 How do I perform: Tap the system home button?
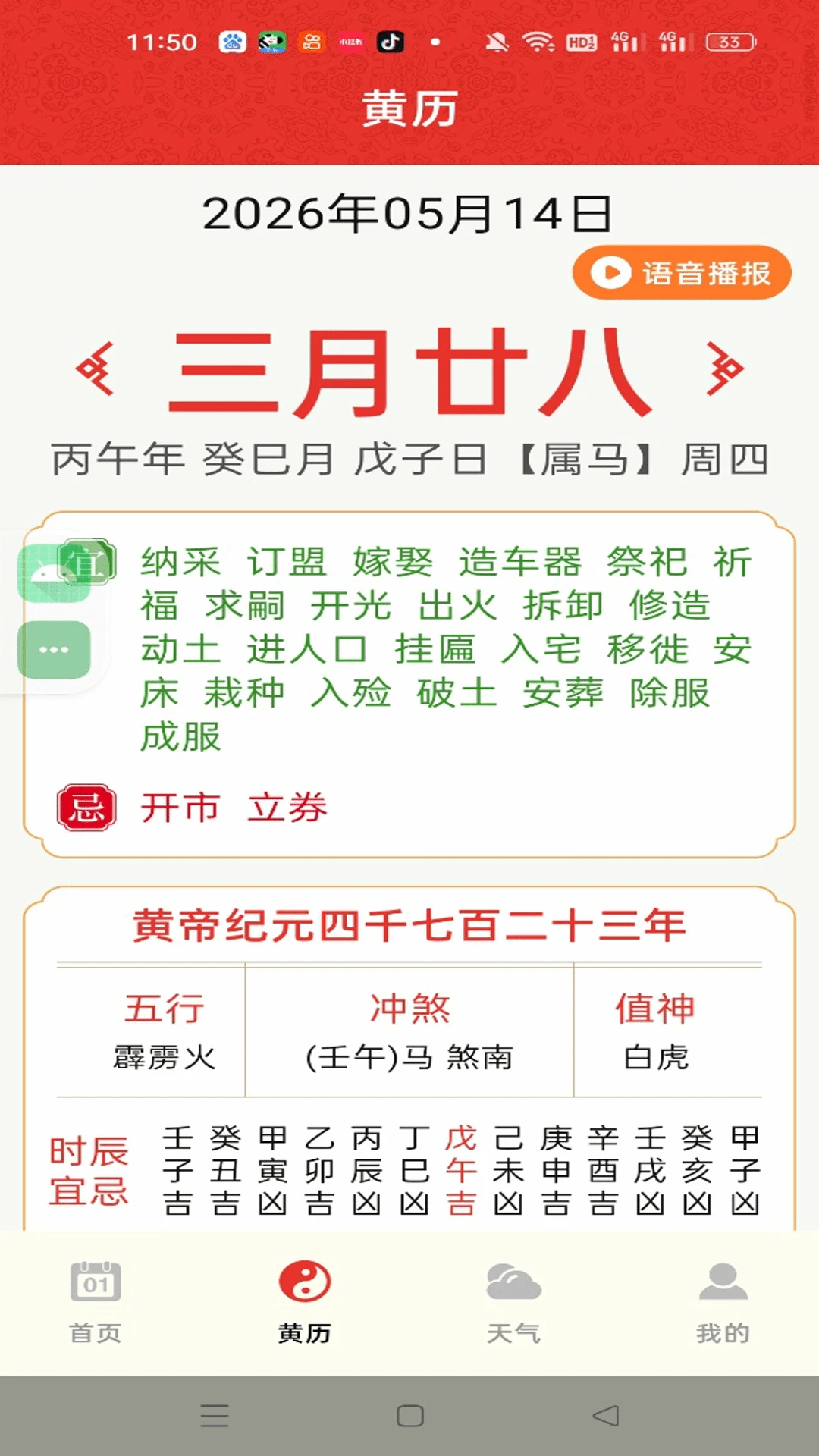coord(409,1416)
